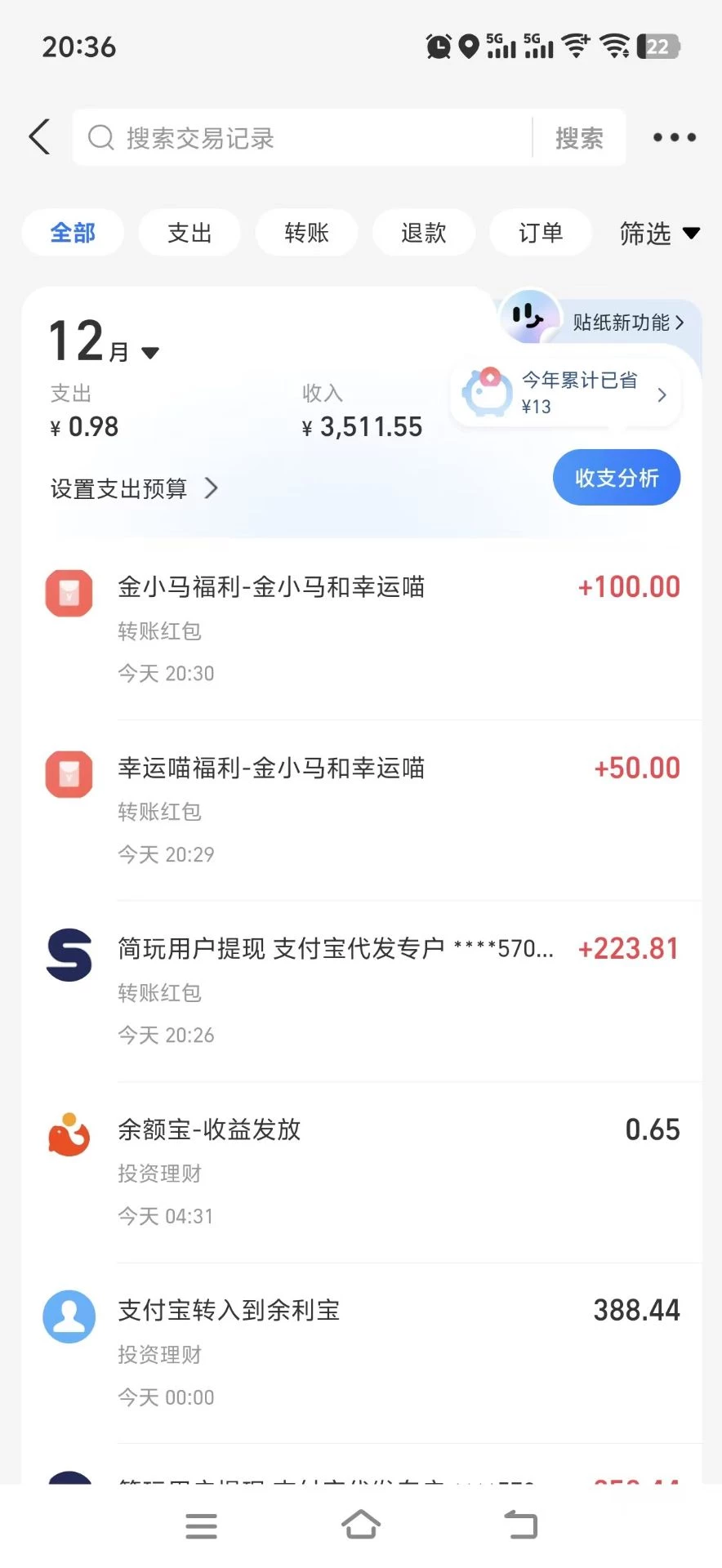Screen dimensions: 722x1568
Task: Open the 12月 month picker
Action: [x=104, y=343]
